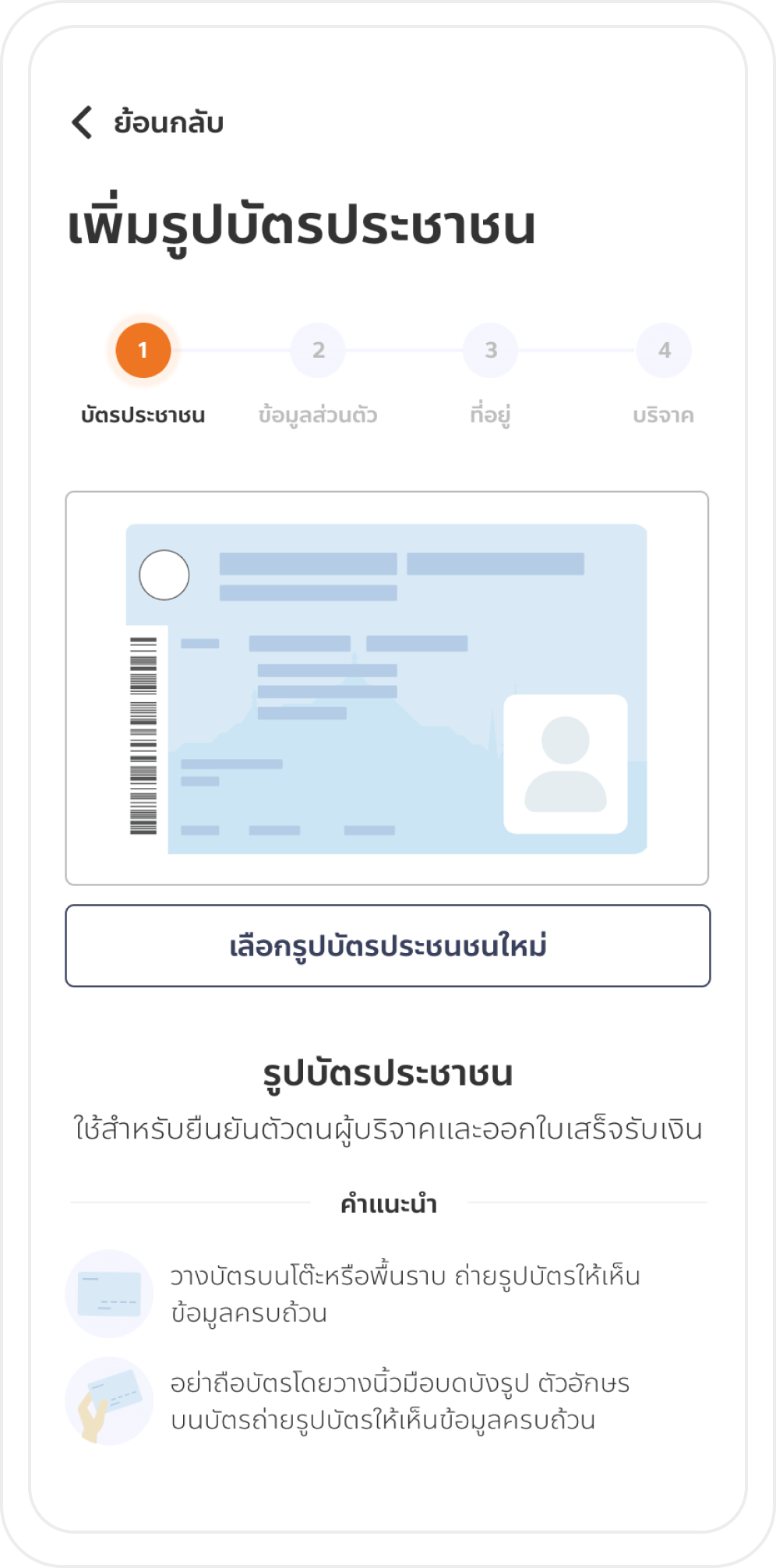Jump to step 2 ข้อมูลส่วนตัว

click(318, 350)
